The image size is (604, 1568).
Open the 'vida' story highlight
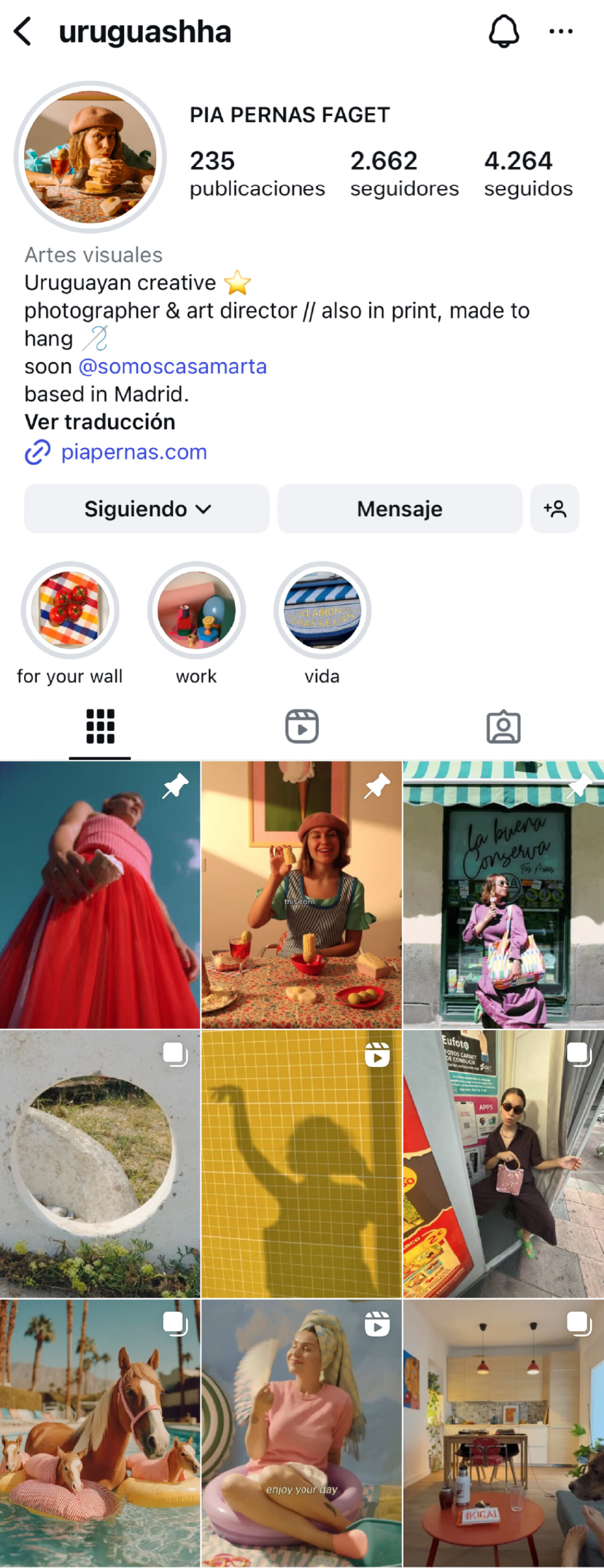[322, 610]
